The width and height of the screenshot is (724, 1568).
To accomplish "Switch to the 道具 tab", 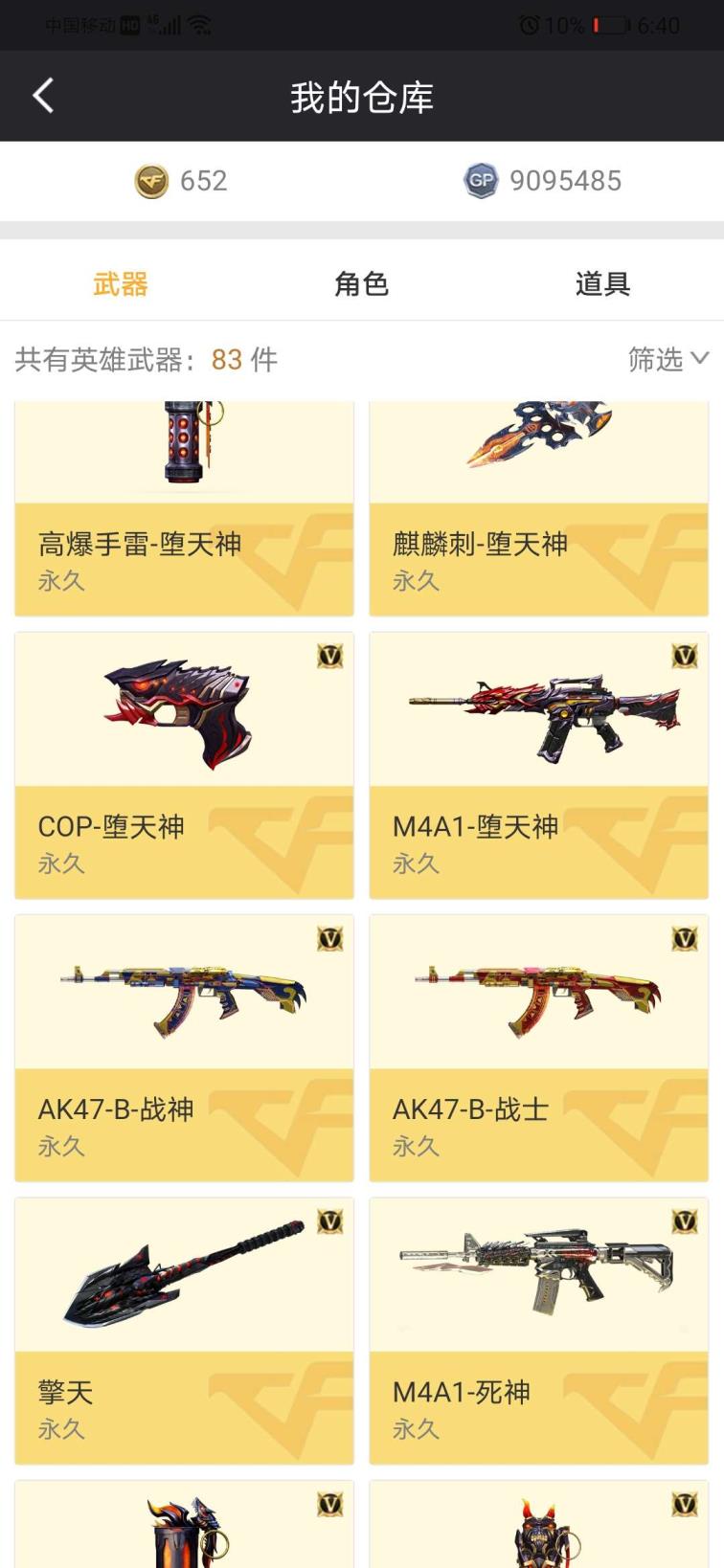I will pyautogui.click(x=602, y=283).
